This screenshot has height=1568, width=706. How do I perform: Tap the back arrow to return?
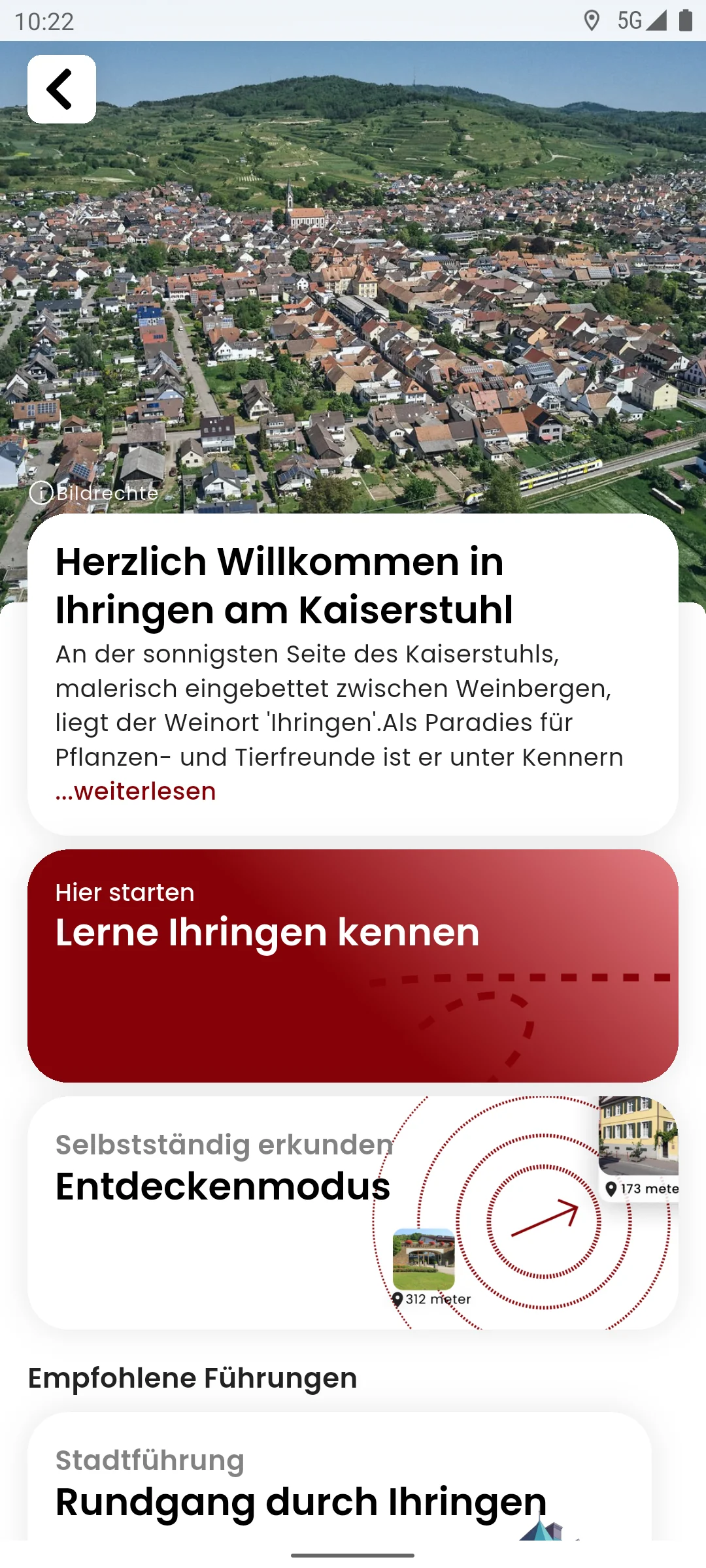(x=61, y=88)
